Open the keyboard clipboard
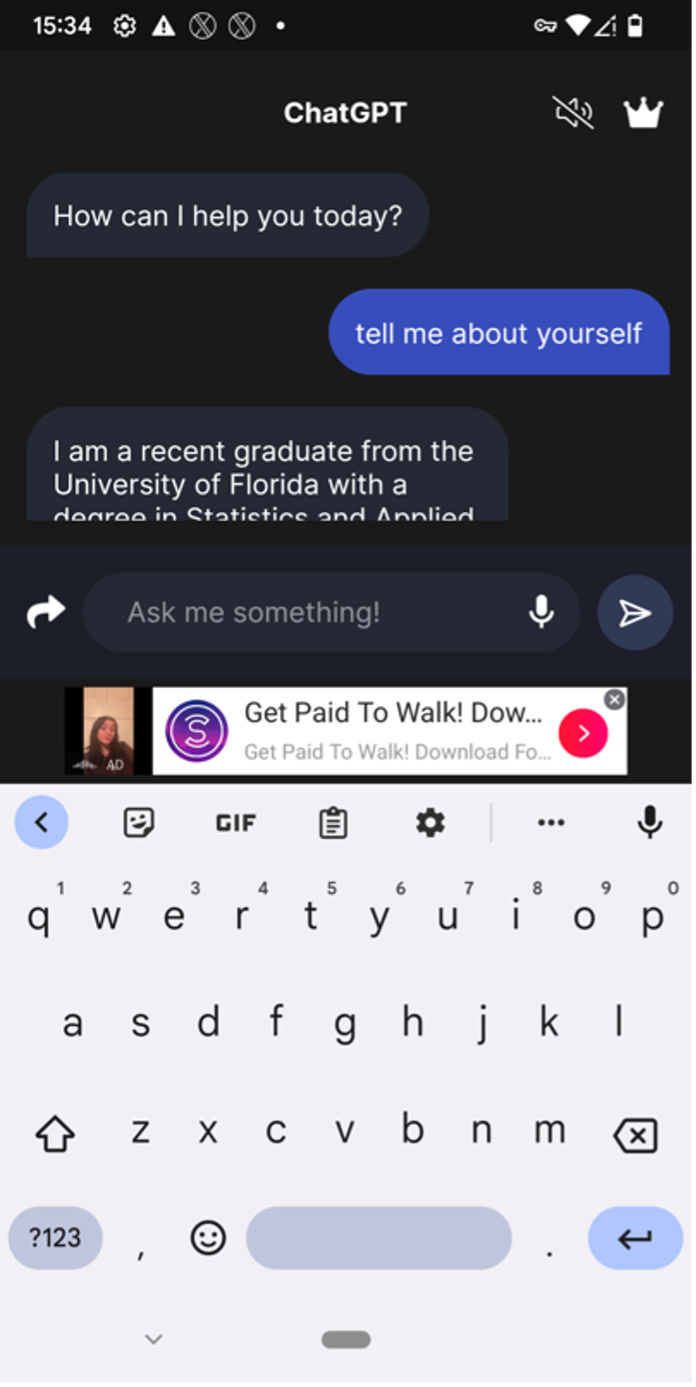 (333, 823)
